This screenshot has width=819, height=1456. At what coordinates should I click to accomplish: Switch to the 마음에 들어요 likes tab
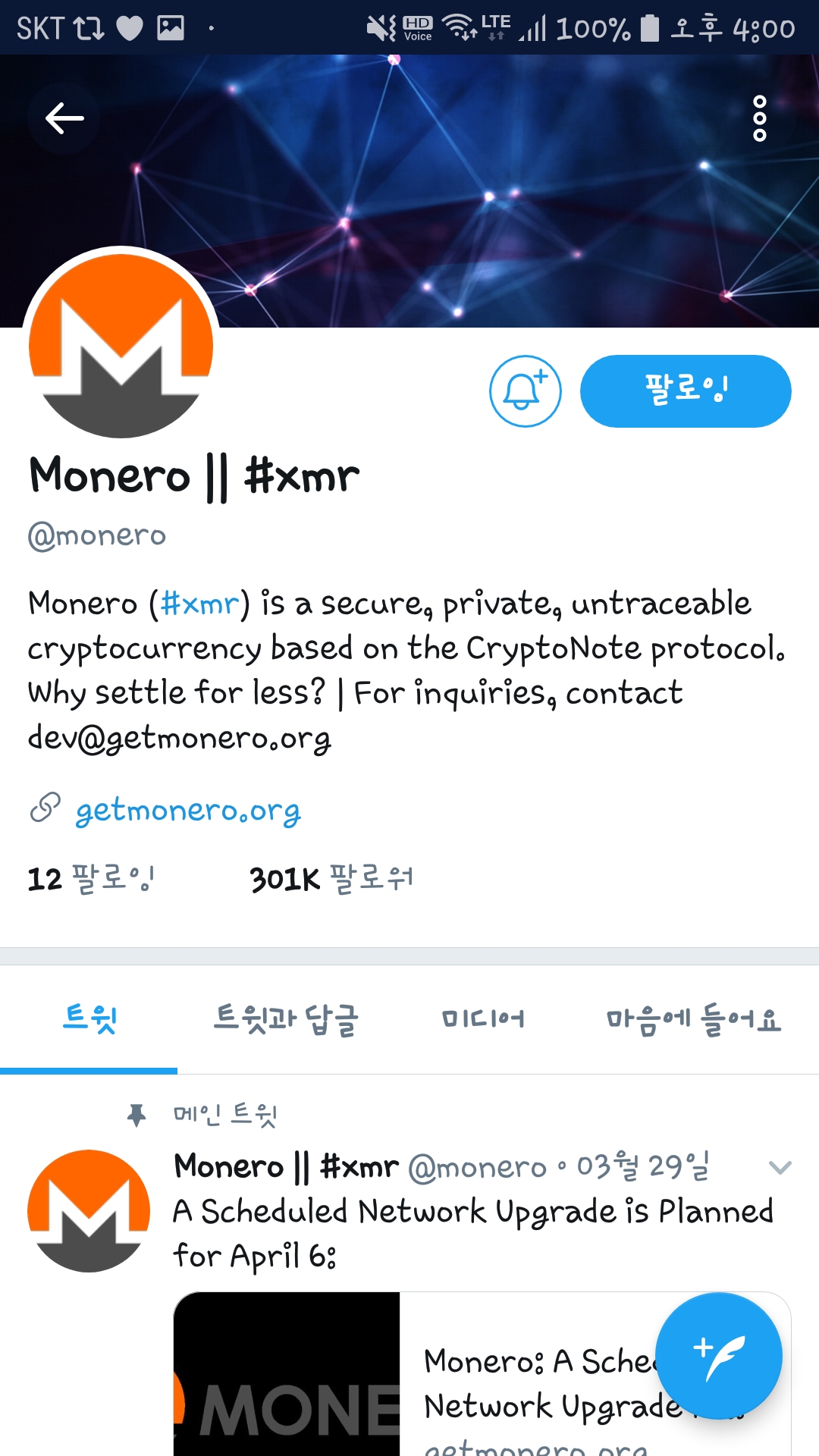694,1019
